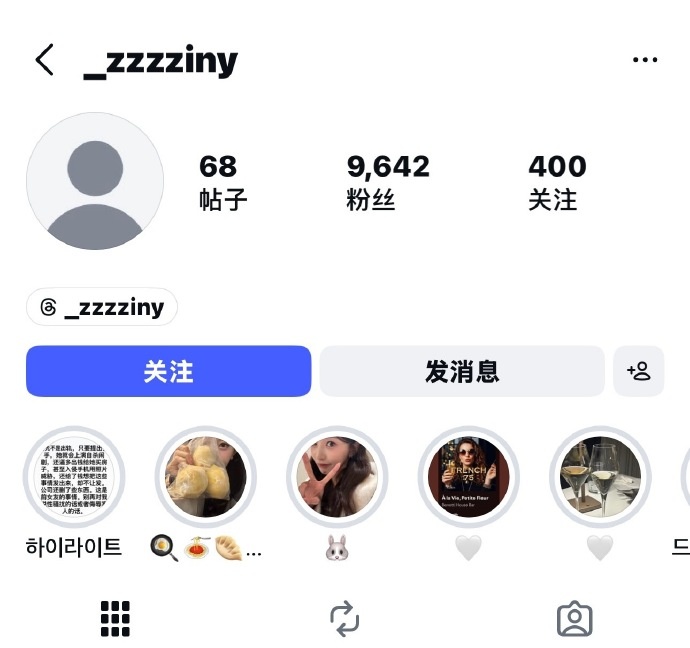Switch to the posts grid tab

[116, 619]
